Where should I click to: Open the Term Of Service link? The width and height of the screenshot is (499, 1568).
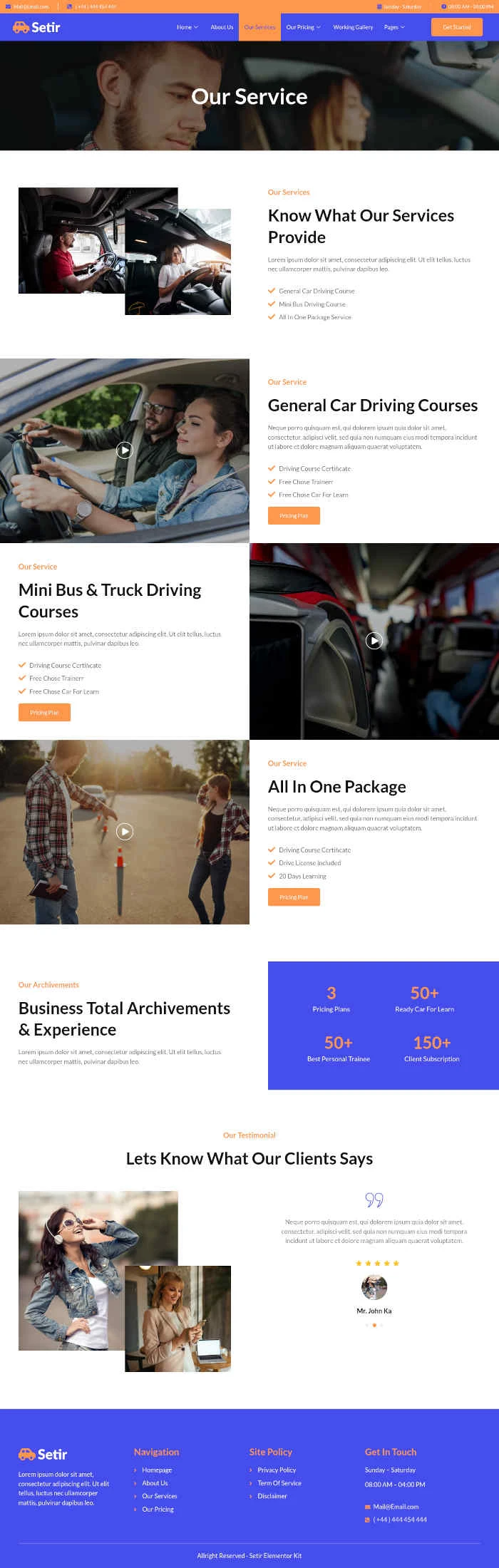[x=279, y=1482]
